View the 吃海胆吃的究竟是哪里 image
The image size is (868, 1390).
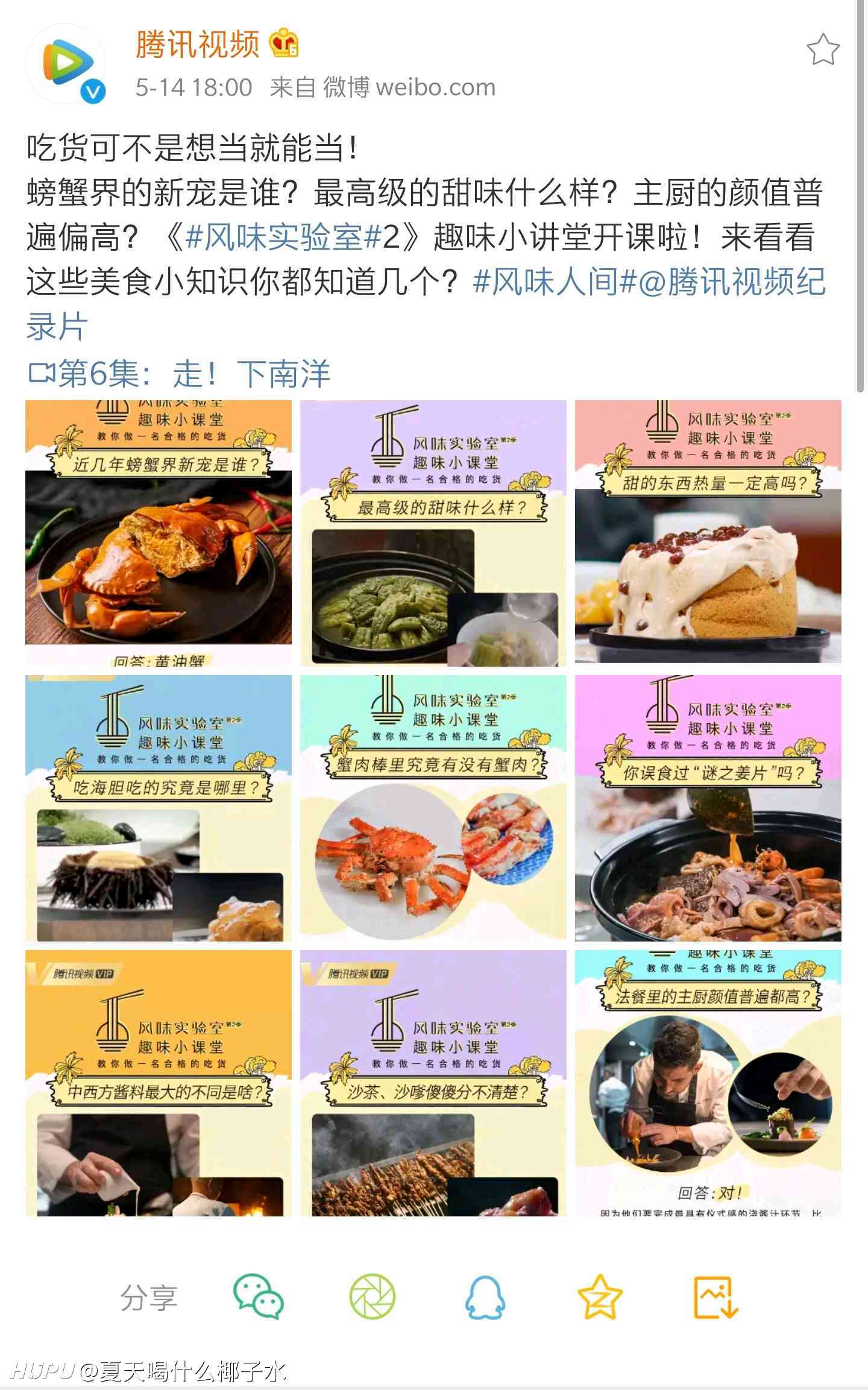159,808
